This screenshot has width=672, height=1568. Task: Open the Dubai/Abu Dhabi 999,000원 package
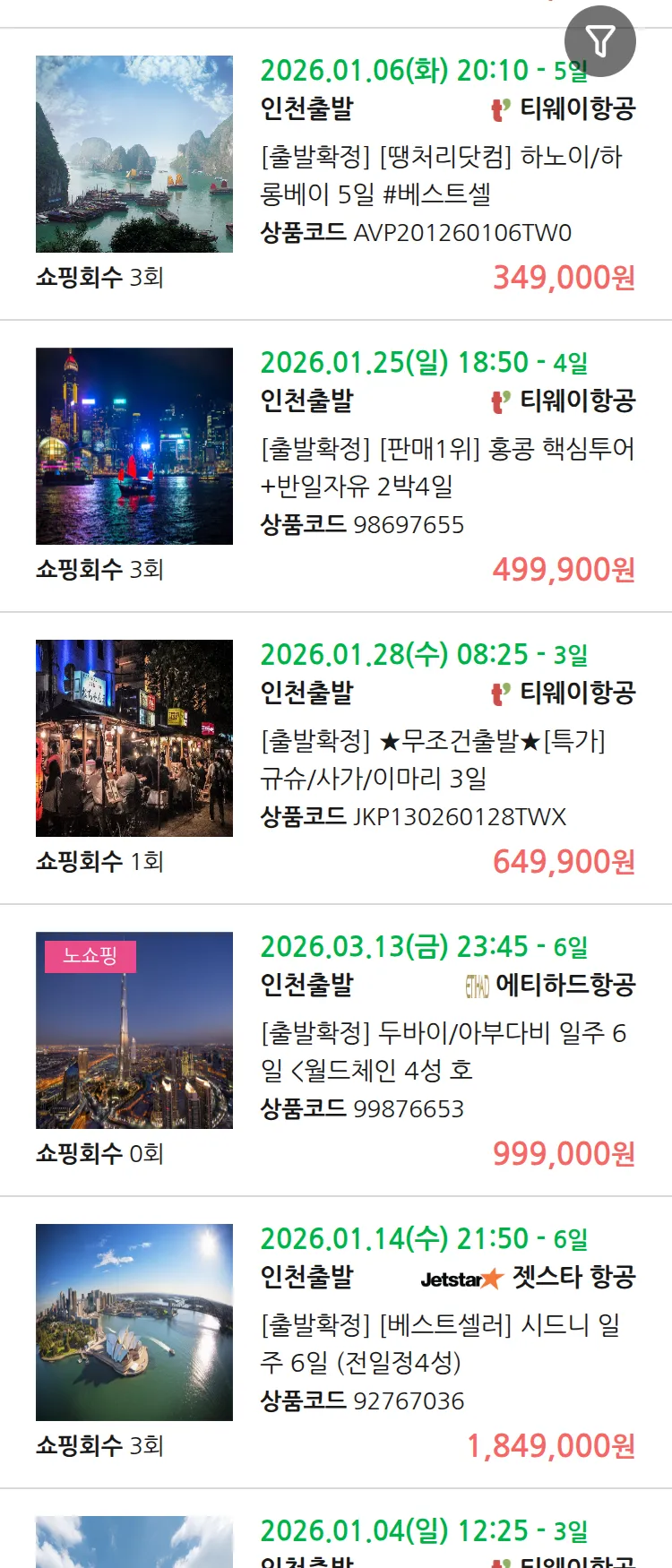443,1051
